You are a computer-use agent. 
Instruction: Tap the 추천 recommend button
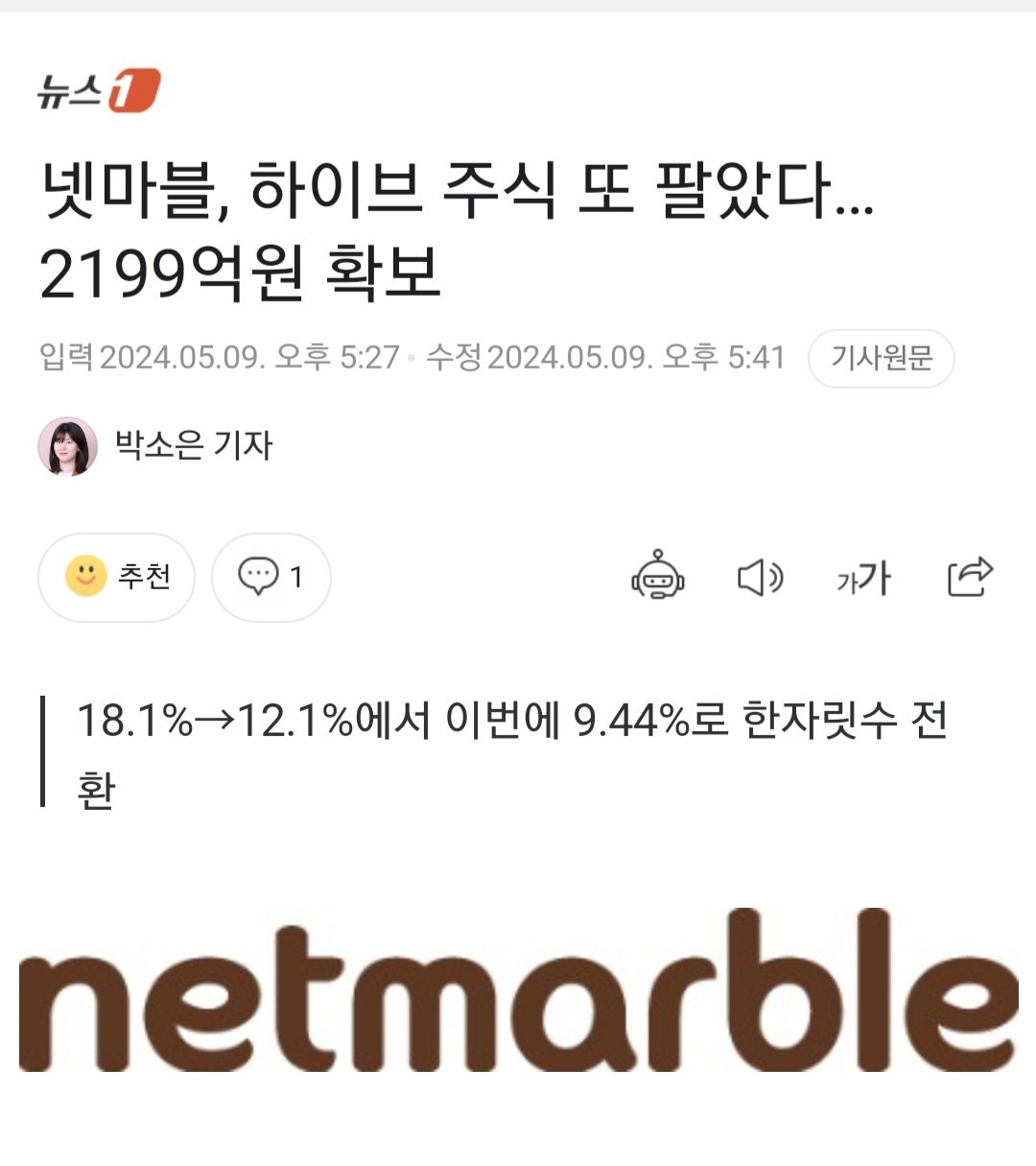[x=116, y=577]
